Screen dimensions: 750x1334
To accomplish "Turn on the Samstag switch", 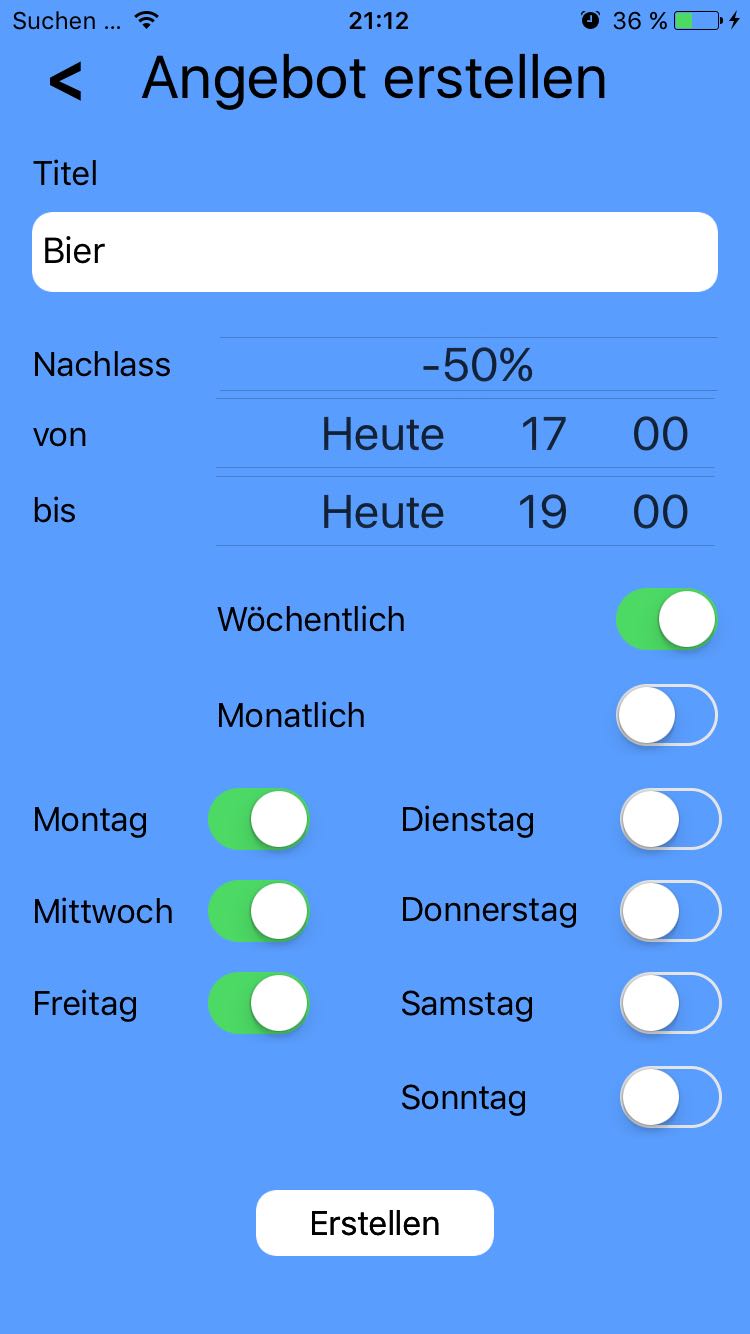I will [670, 1003].
